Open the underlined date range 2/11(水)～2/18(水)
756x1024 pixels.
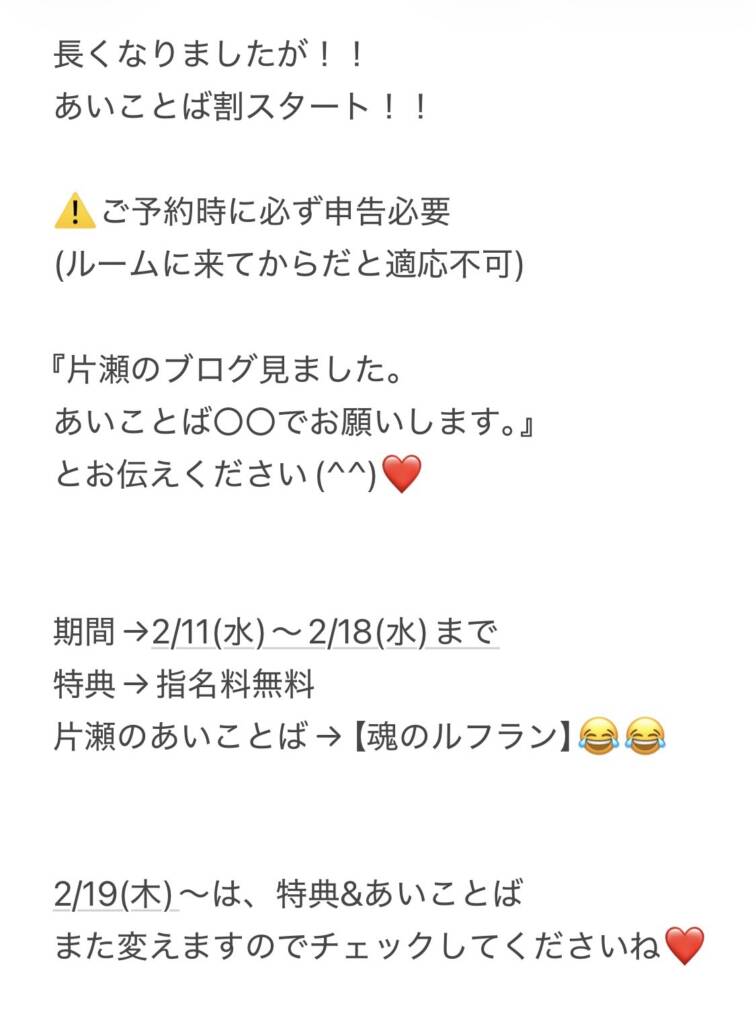(x=325, y=632)
